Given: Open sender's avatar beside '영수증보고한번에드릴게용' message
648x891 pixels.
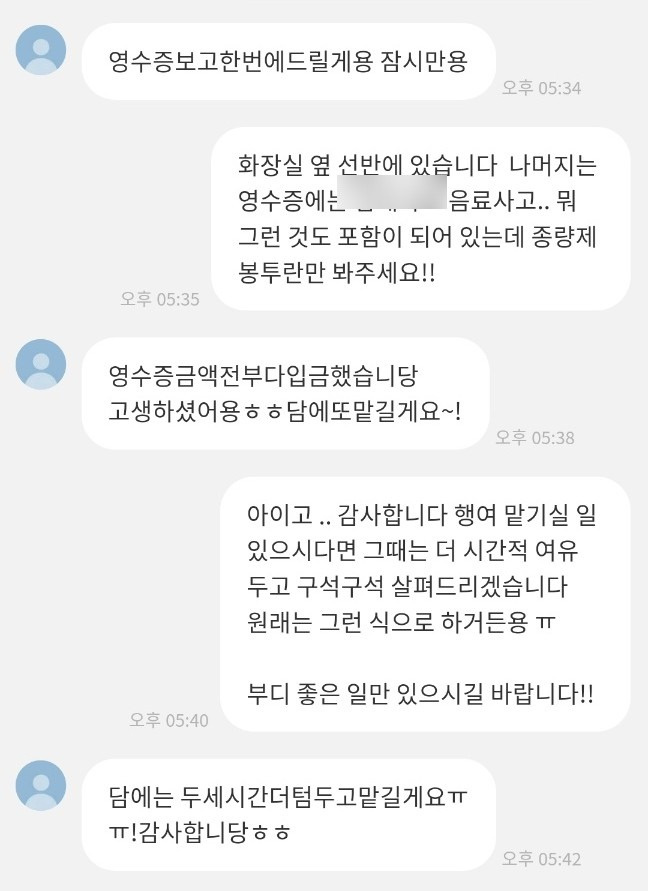Looking at the screenshot, I should [41, 50].
